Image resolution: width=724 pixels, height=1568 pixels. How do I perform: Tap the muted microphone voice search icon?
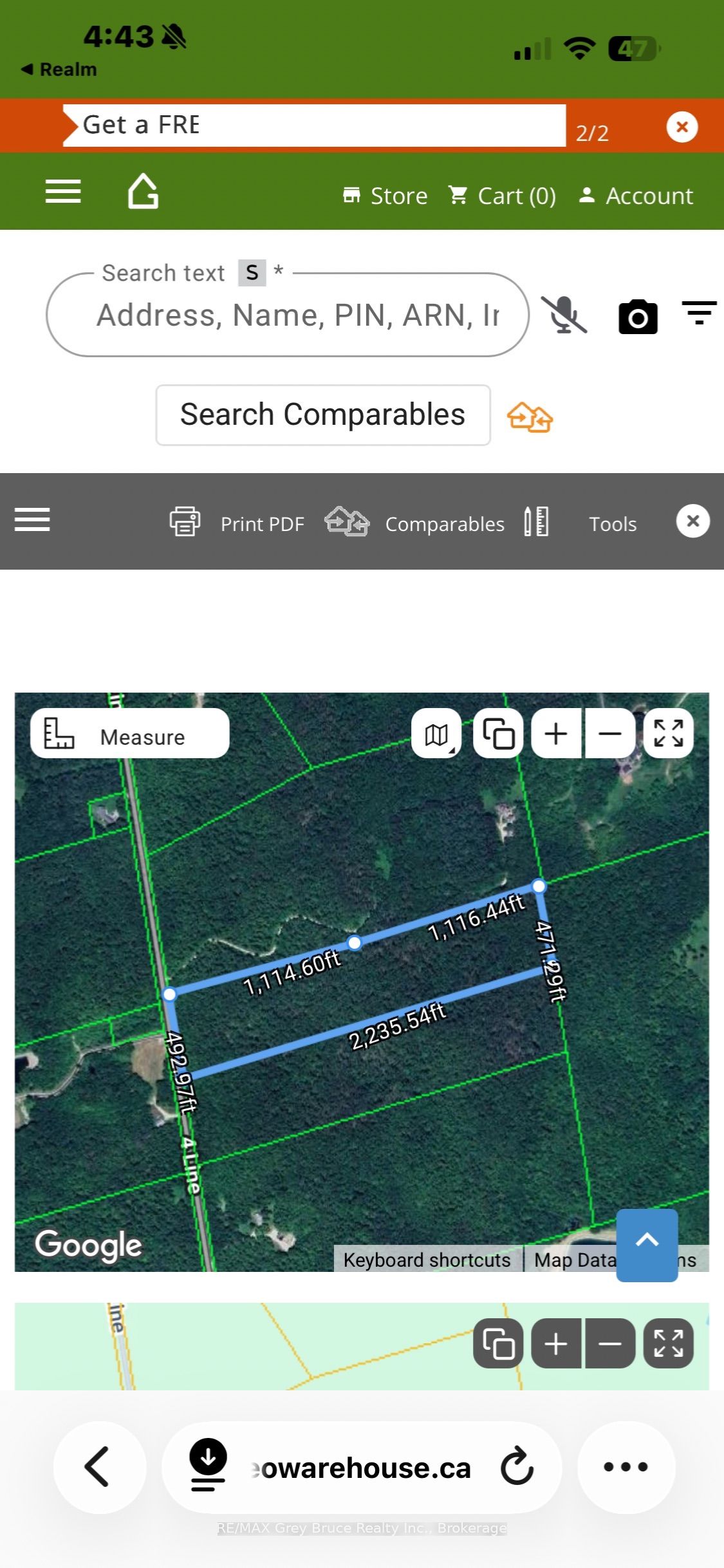(563, 315)
